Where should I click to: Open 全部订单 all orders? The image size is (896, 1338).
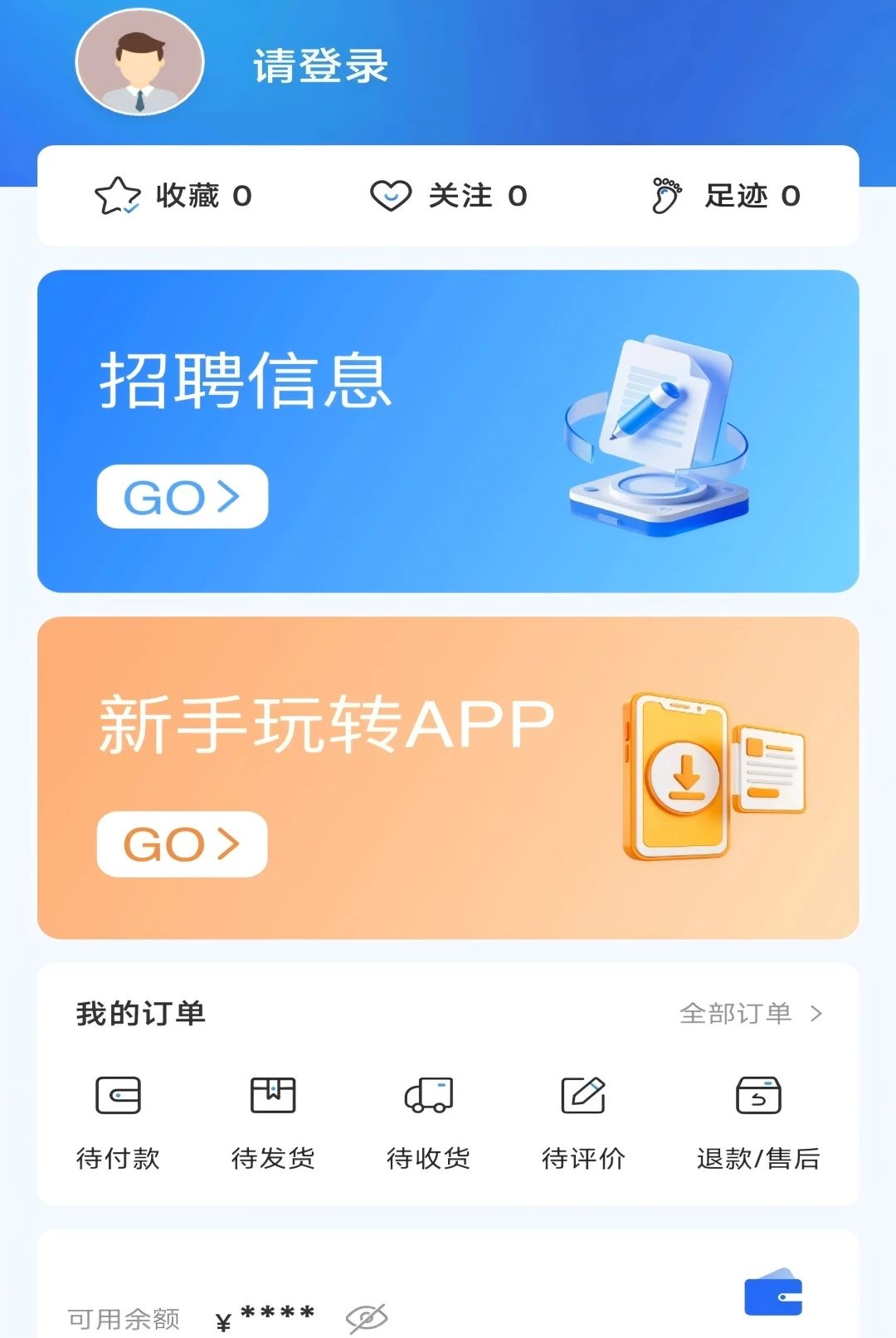(x=751, y=1013)
